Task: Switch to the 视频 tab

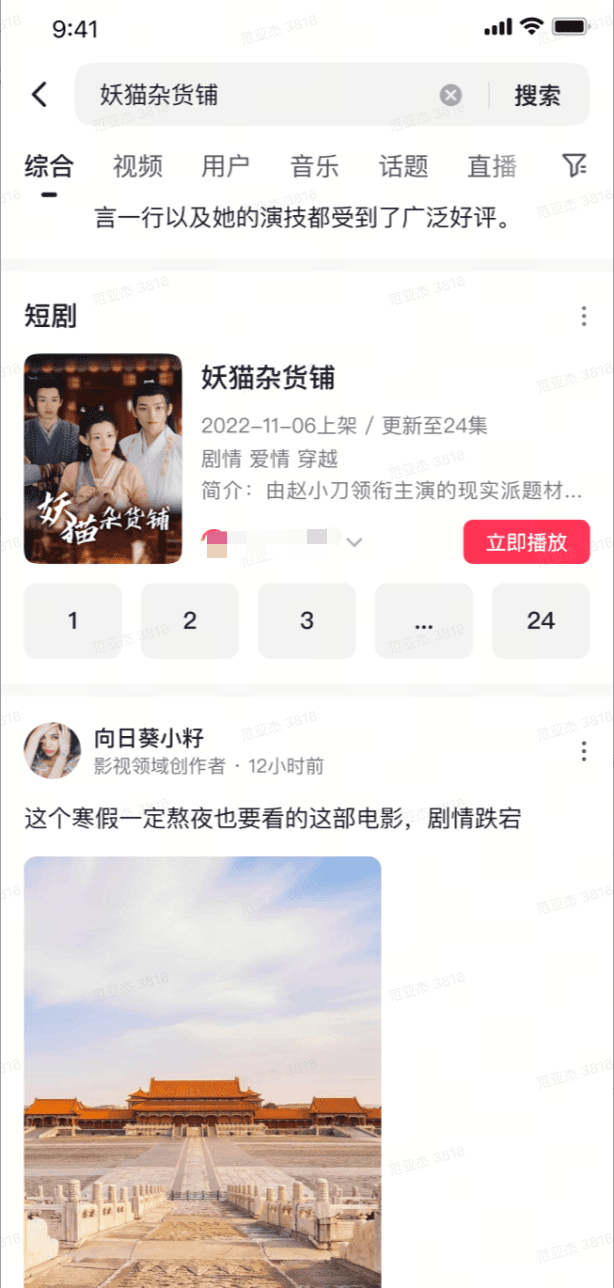Action: click(137, 166)
